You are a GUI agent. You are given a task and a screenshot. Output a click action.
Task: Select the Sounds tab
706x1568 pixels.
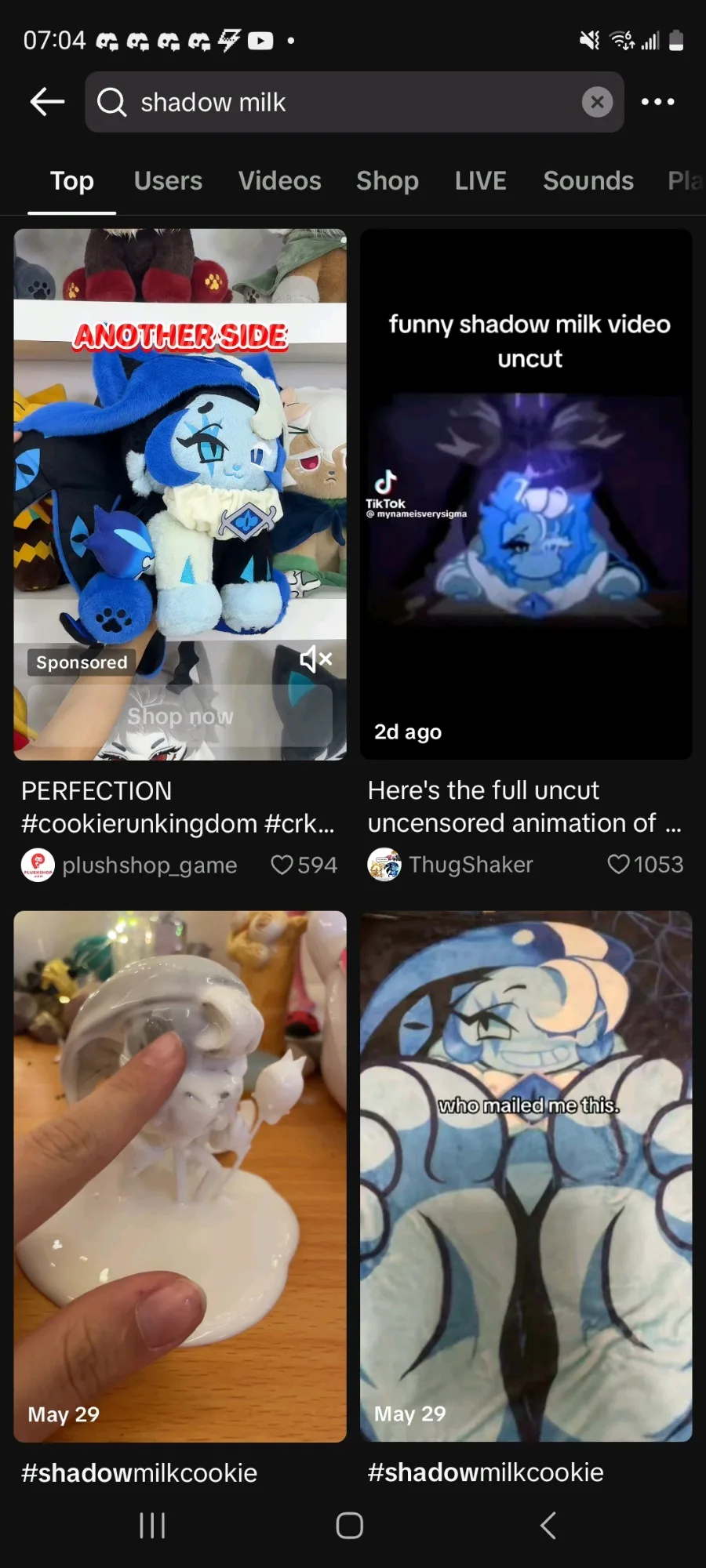click(x=588, y=181)
